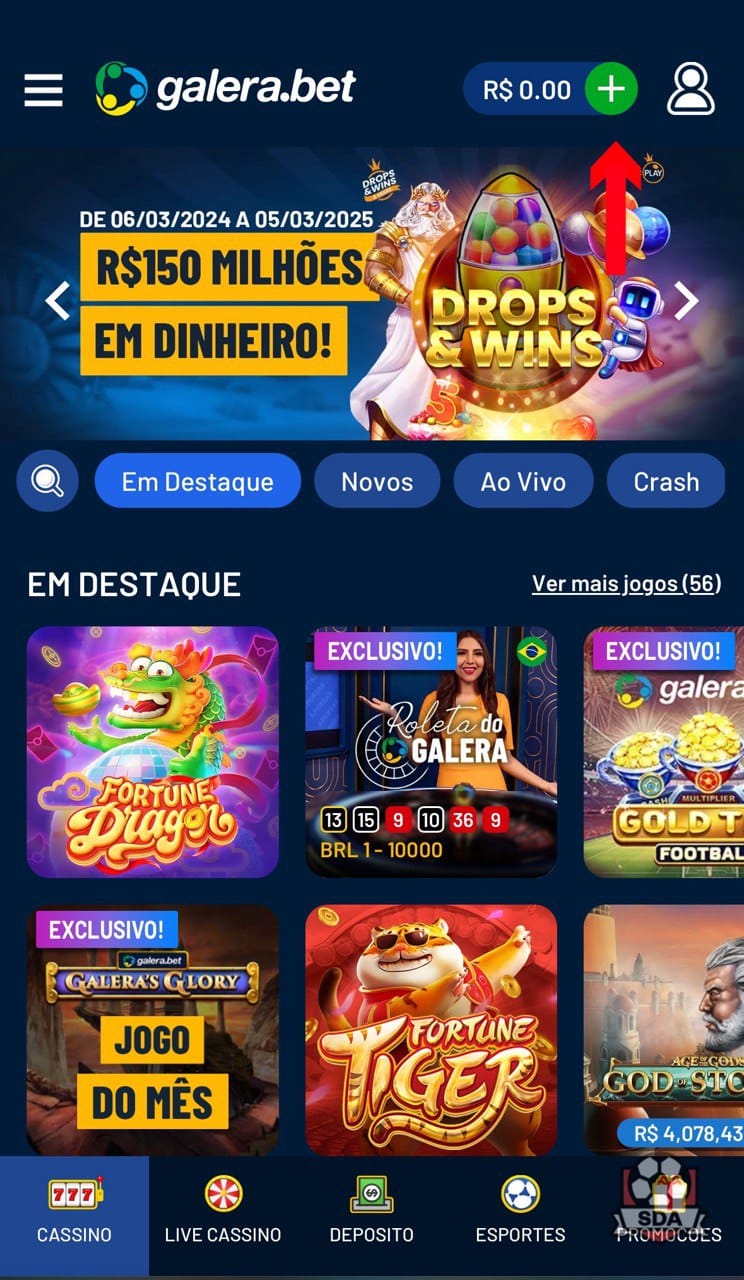Open Roleta do Galera live table
The image size is (744, 1280).
[x=431, y=752]
